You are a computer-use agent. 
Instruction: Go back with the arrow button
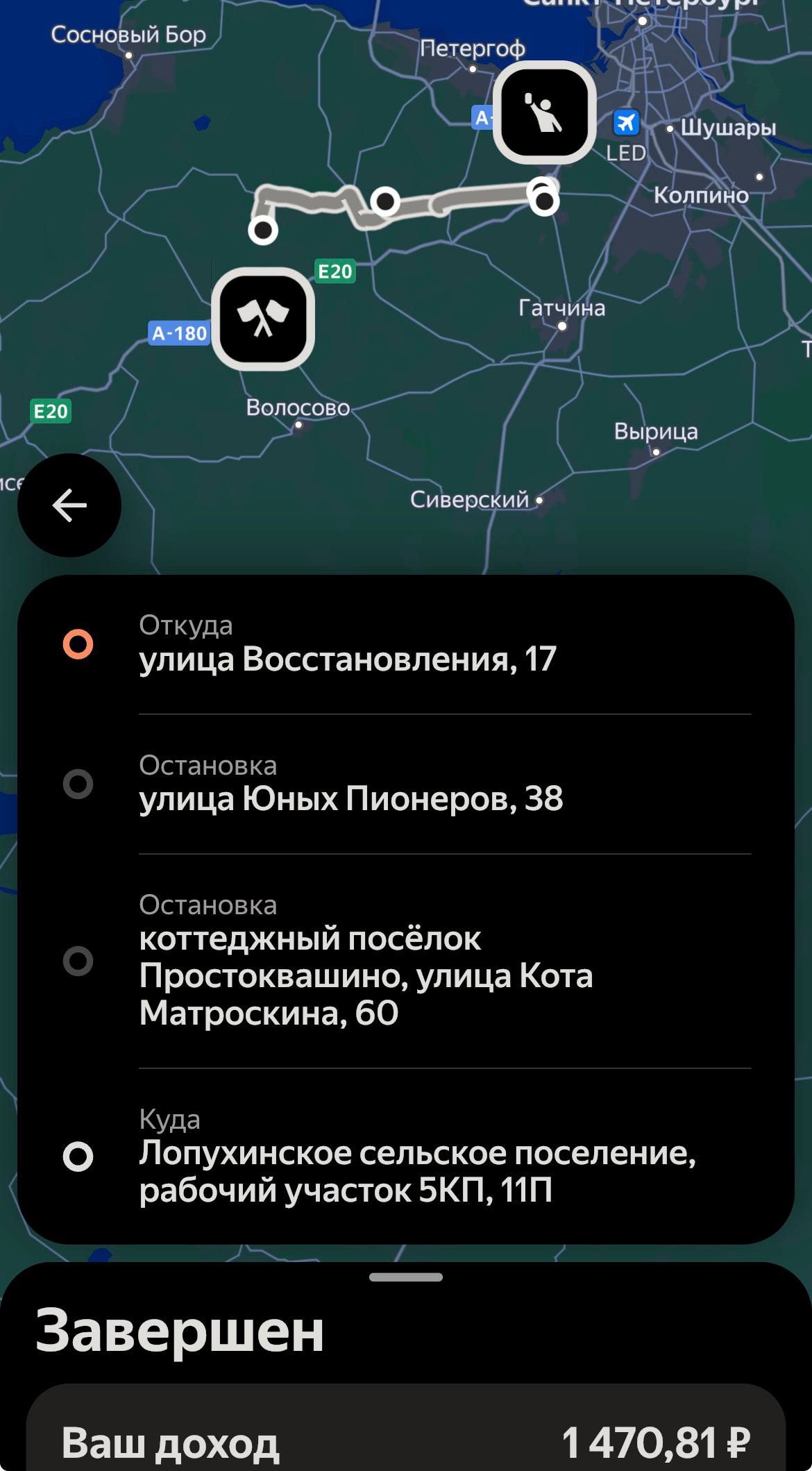point(69,505)
